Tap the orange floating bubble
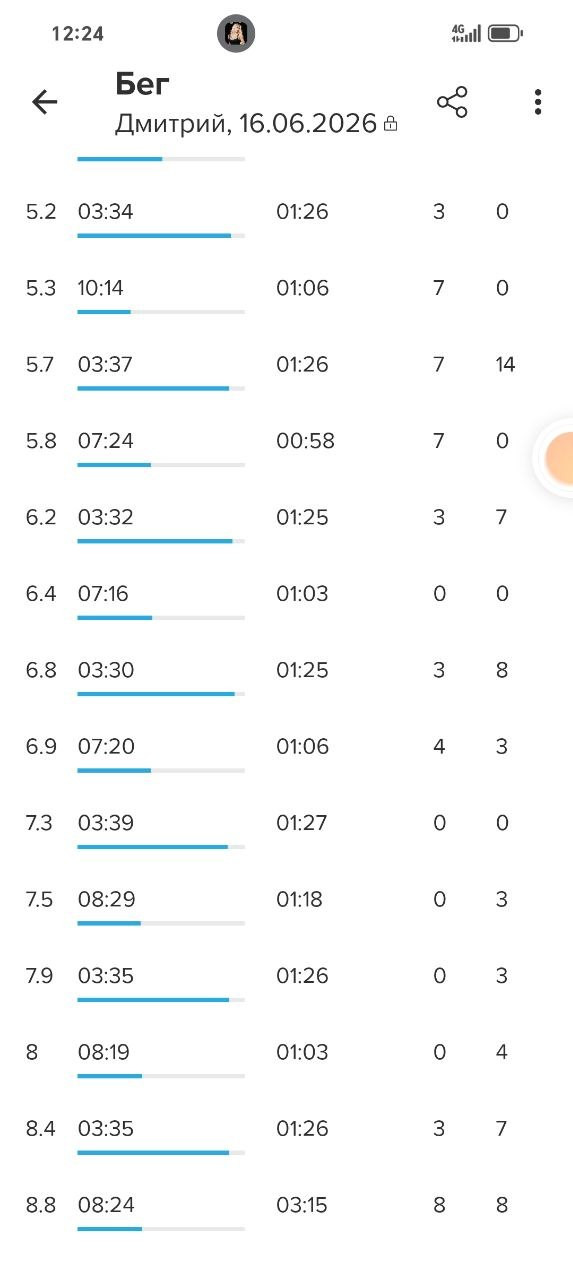This screenshot has width=573, height=1280. [x=558, y=457]
